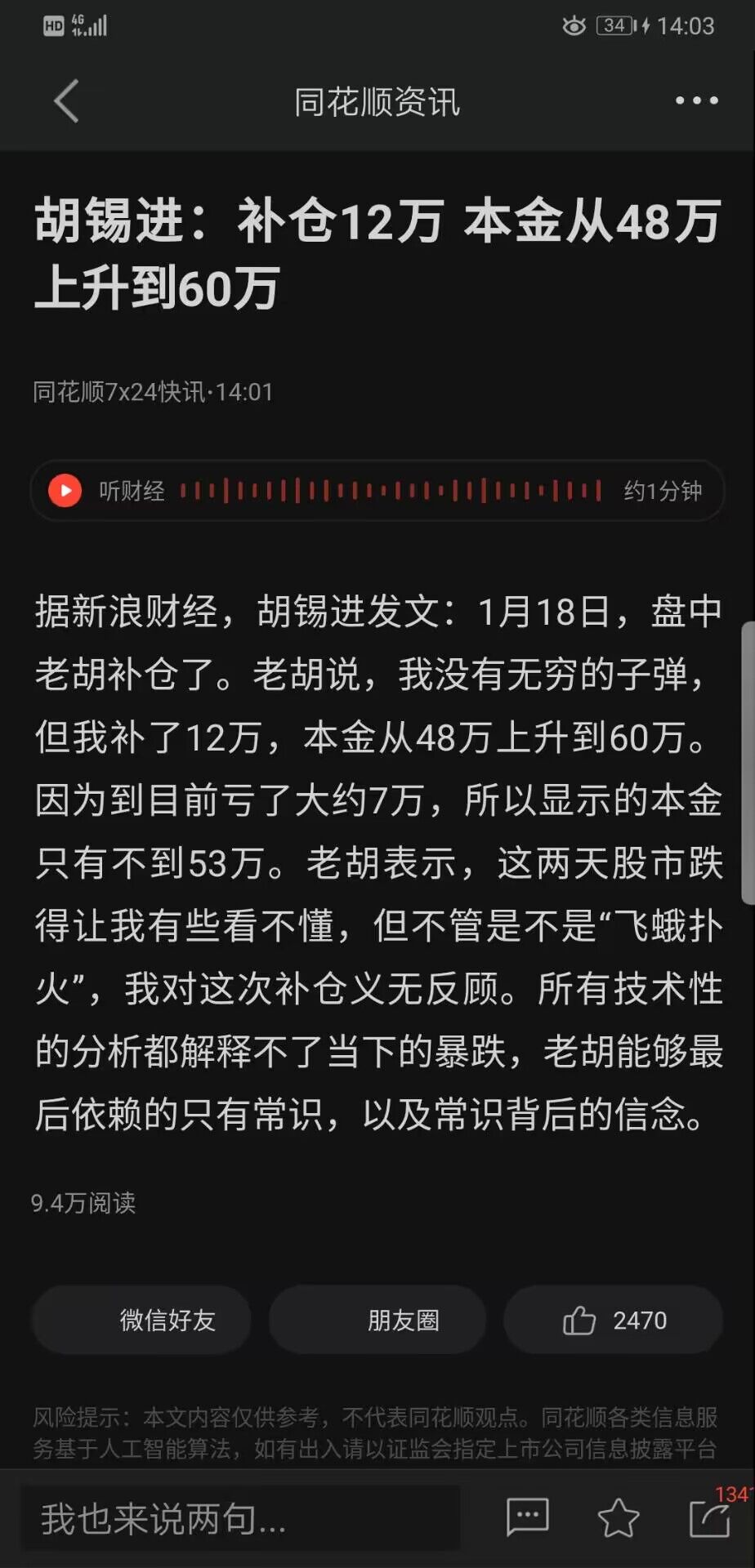Like this article via the thumbs-up button
The image size is (755, 1568).
pyautogui.click(x=613, y=1320)
